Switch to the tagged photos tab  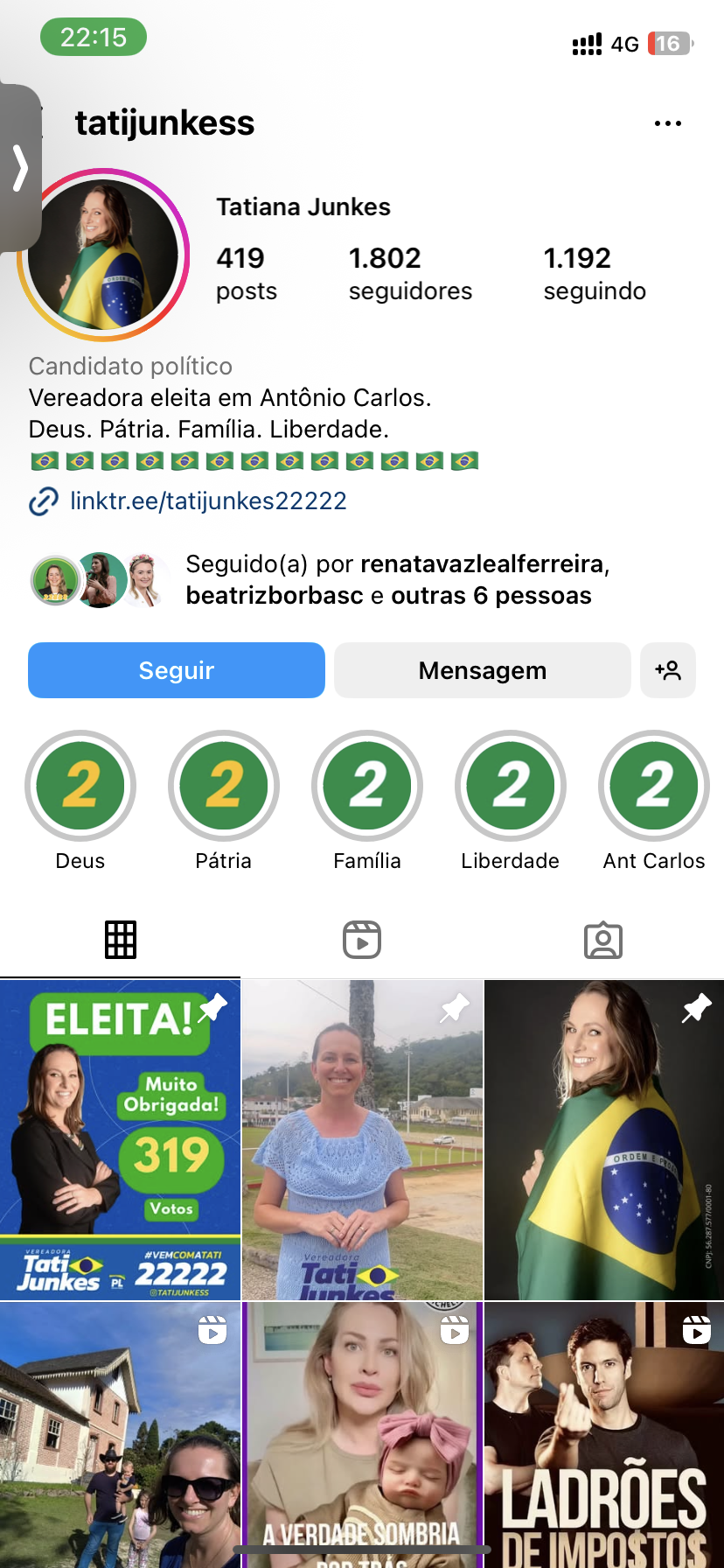(603, 941)
